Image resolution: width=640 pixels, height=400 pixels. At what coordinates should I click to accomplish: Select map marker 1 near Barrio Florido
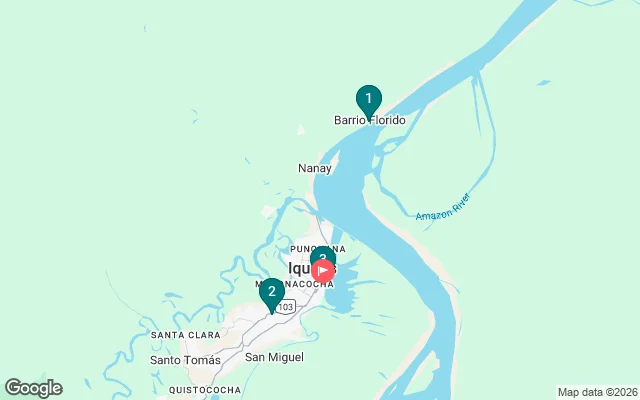click(x=369, y=100)
